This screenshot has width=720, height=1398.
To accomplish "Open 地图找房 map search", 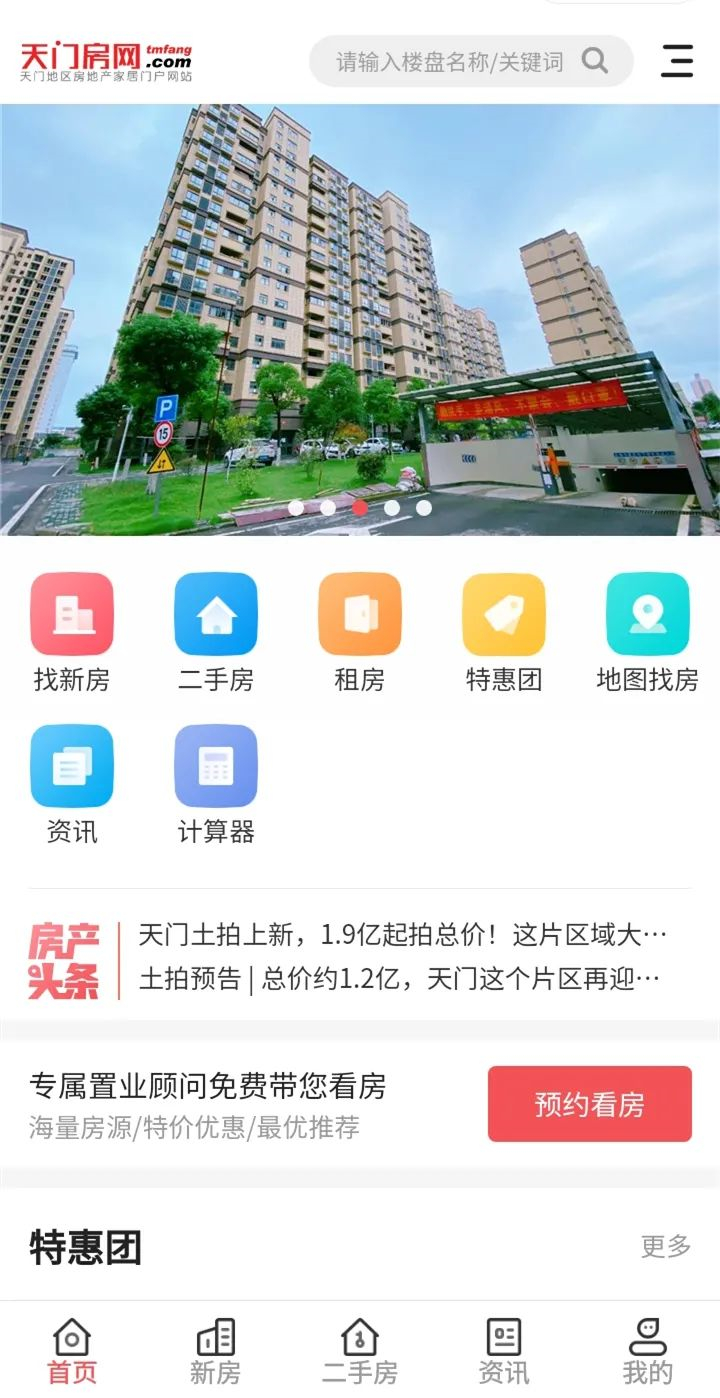I will tap(648, 632).
